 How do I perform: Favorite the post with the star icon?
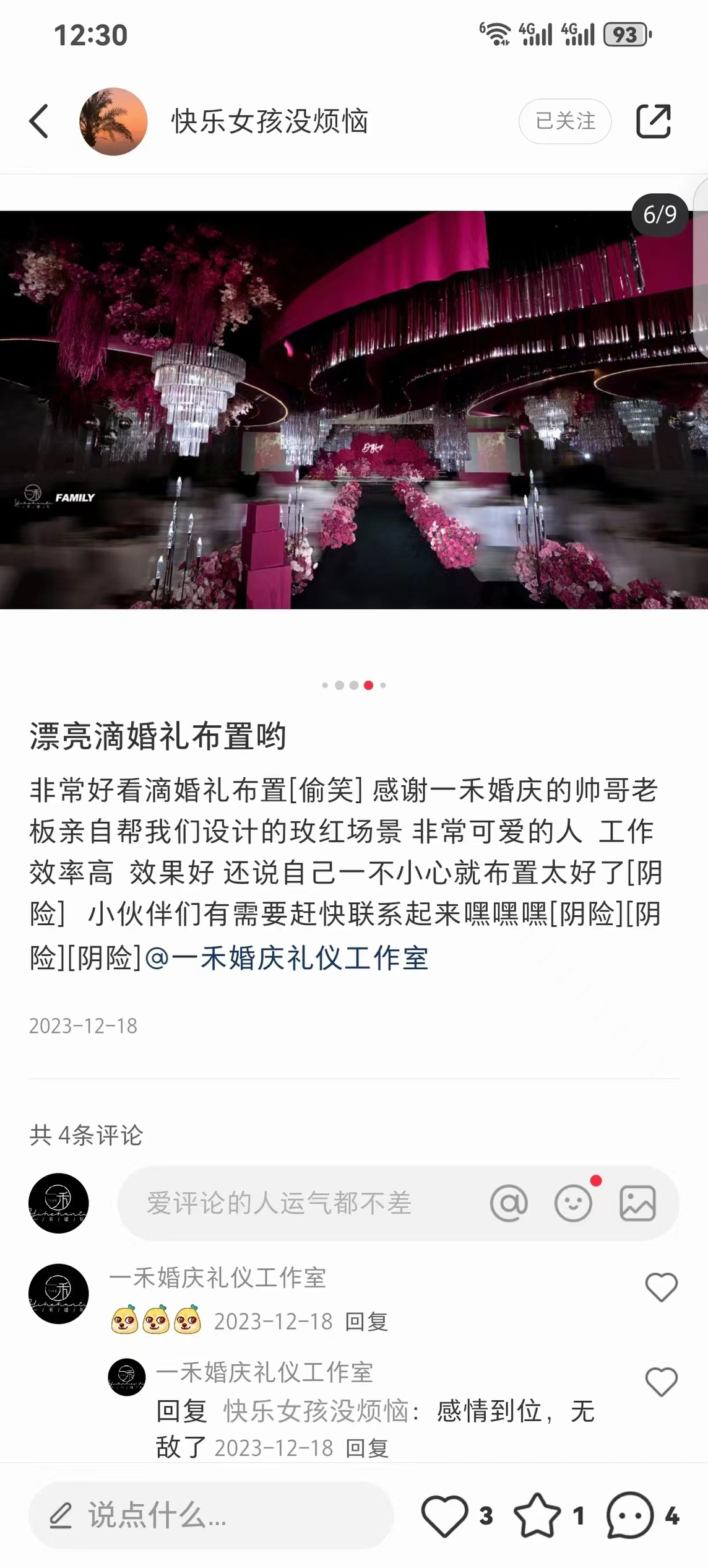[x=537, y=1515]
